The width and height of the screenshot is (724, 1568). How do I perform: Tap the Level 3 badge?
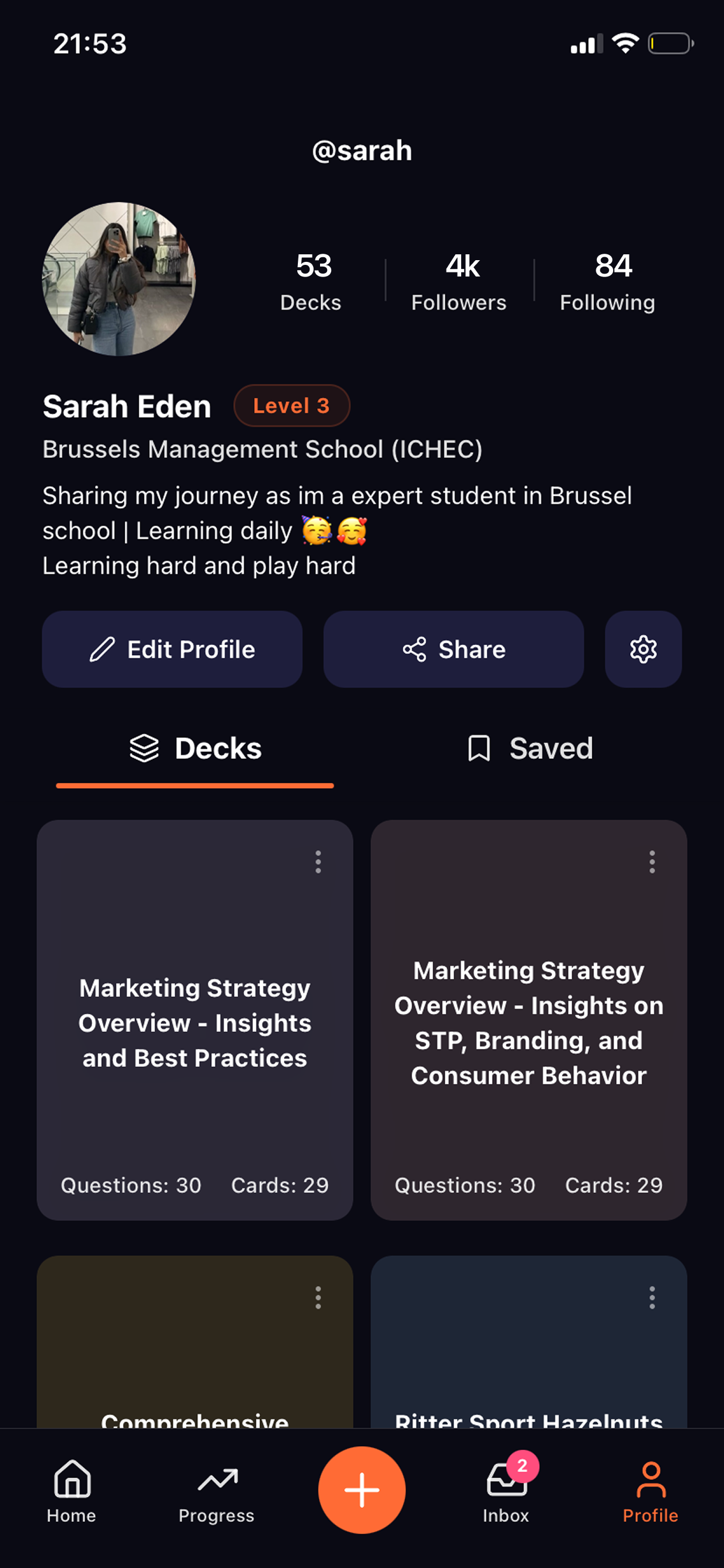point(291,405)
